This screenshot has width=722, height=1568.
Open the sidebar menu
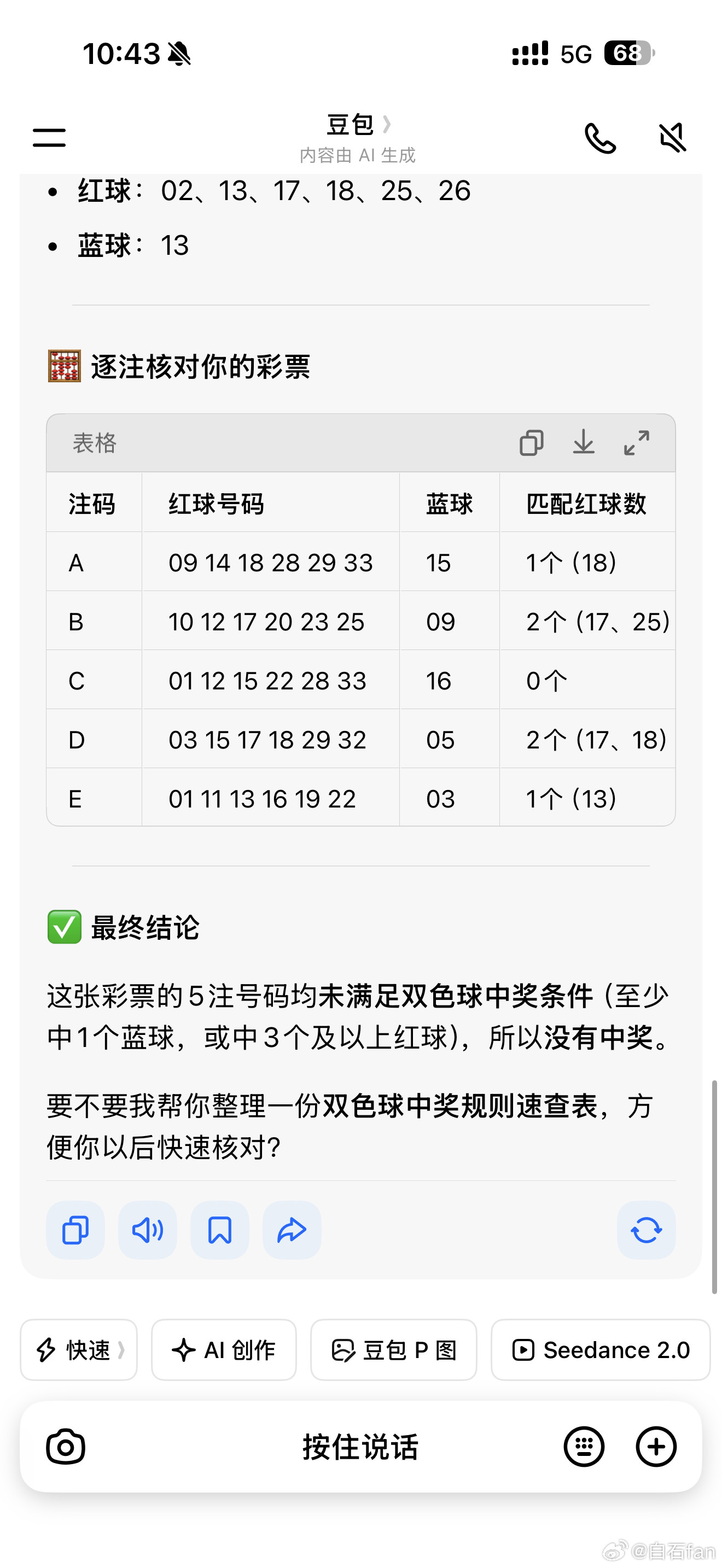pos(48,138)
